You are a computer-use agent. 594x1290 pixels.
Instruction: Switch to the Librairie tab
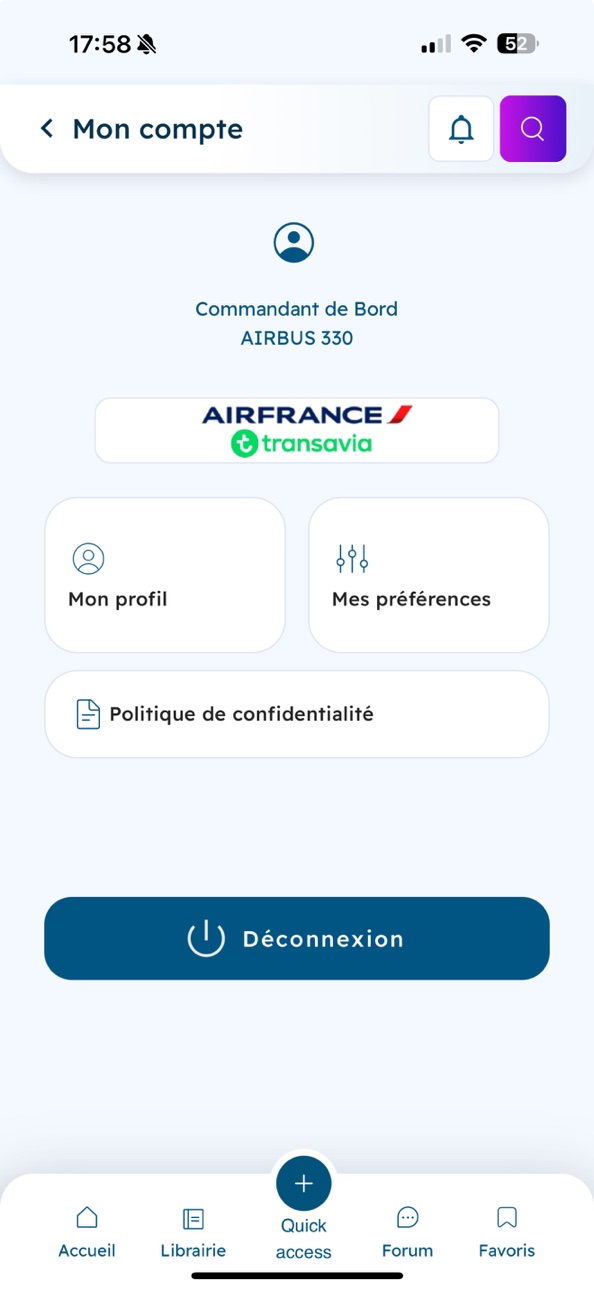click(x=193, y=1232)
